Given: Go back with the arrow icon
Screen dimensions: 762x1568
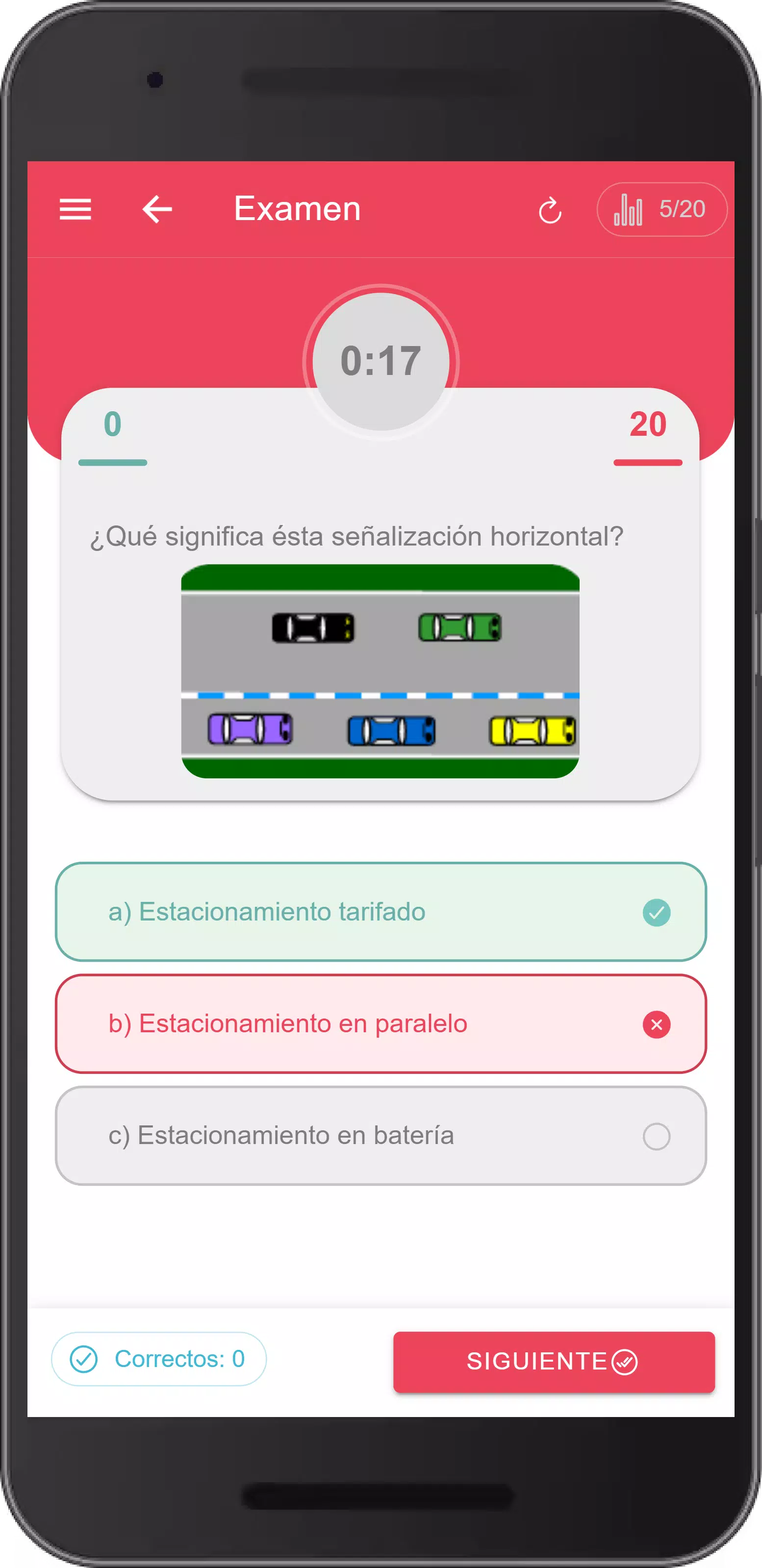Looking at the screenshot, I should 157,209.
